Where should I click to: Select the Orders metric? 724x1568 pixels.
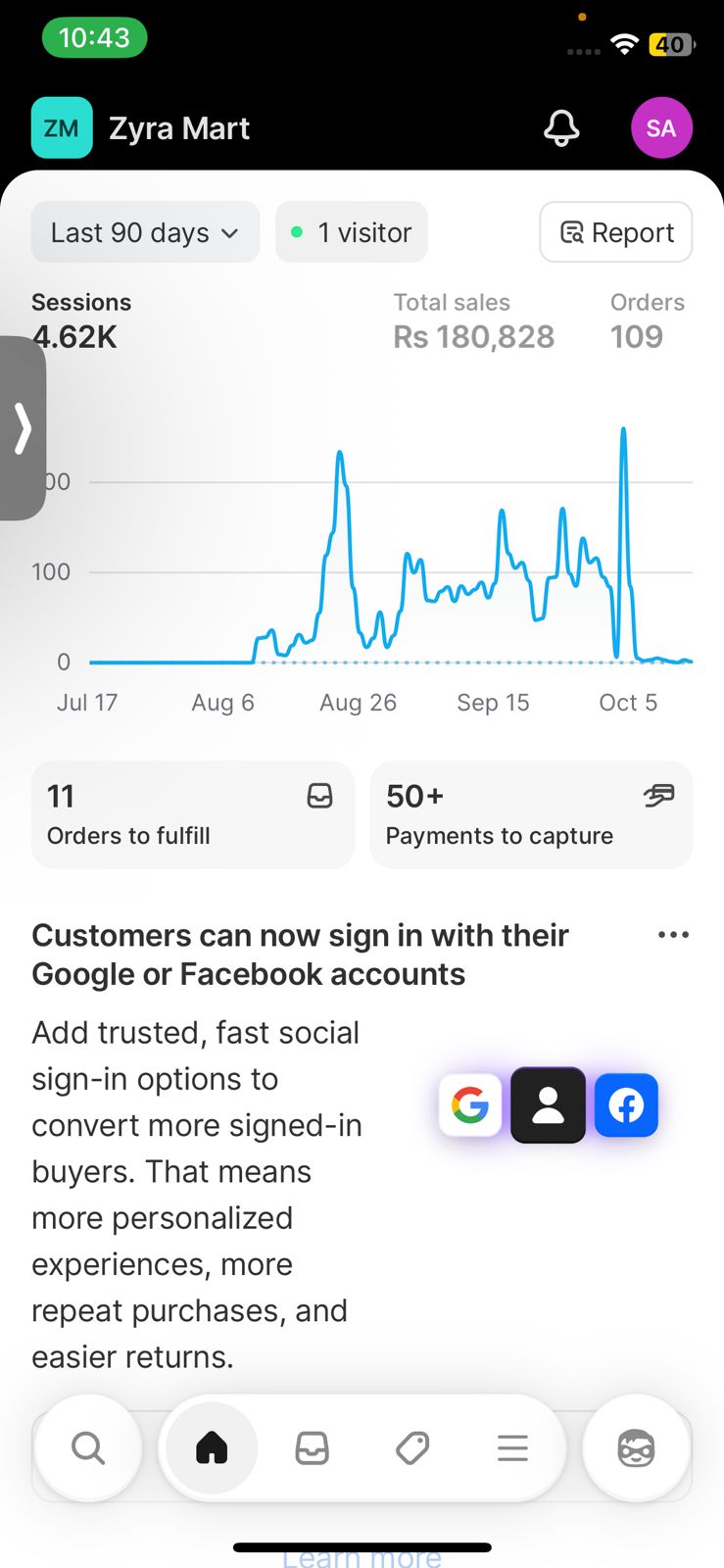[647, 321]
